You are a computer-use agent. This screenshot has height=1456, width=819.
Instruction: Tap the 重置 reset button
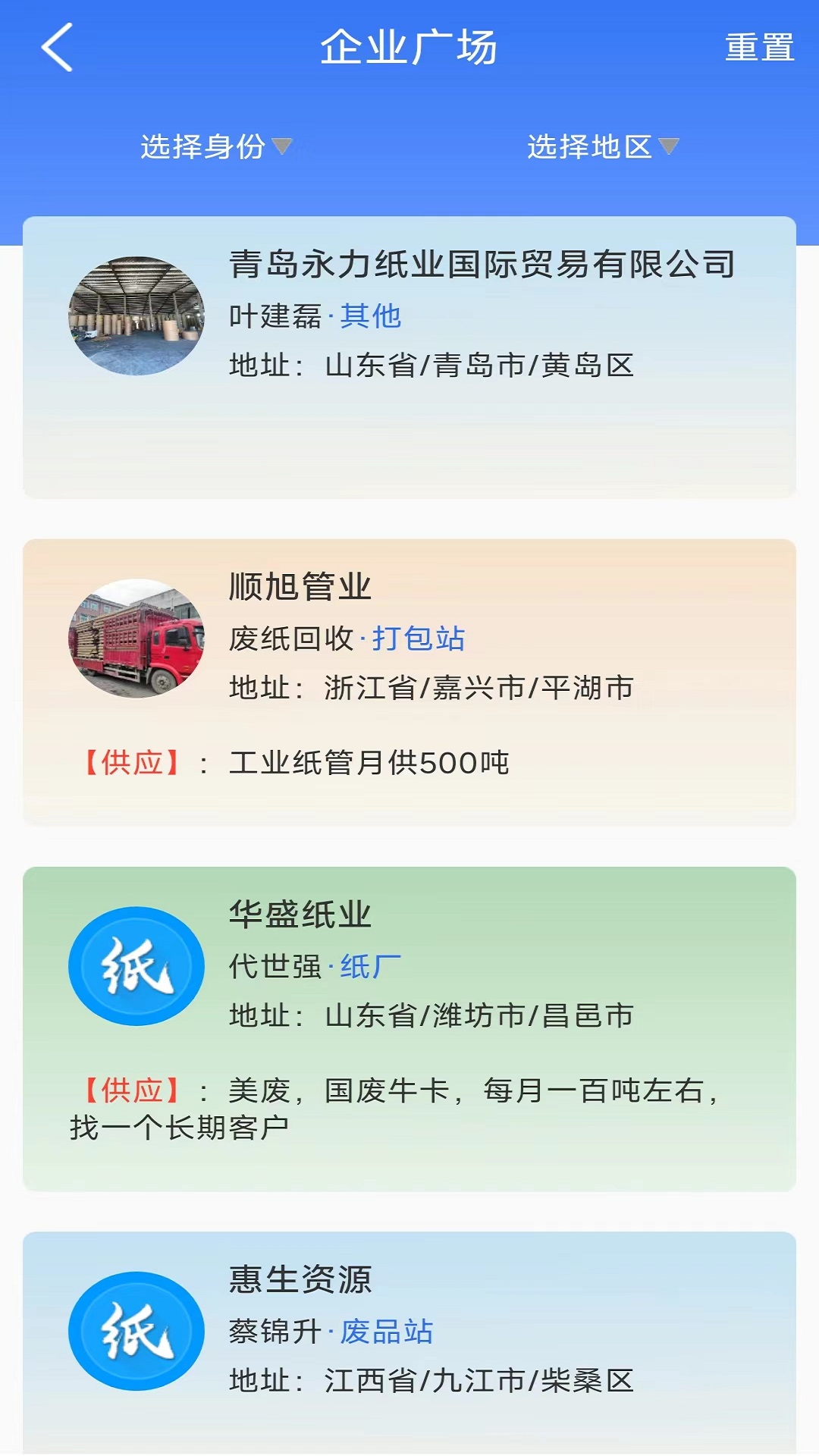759,48
